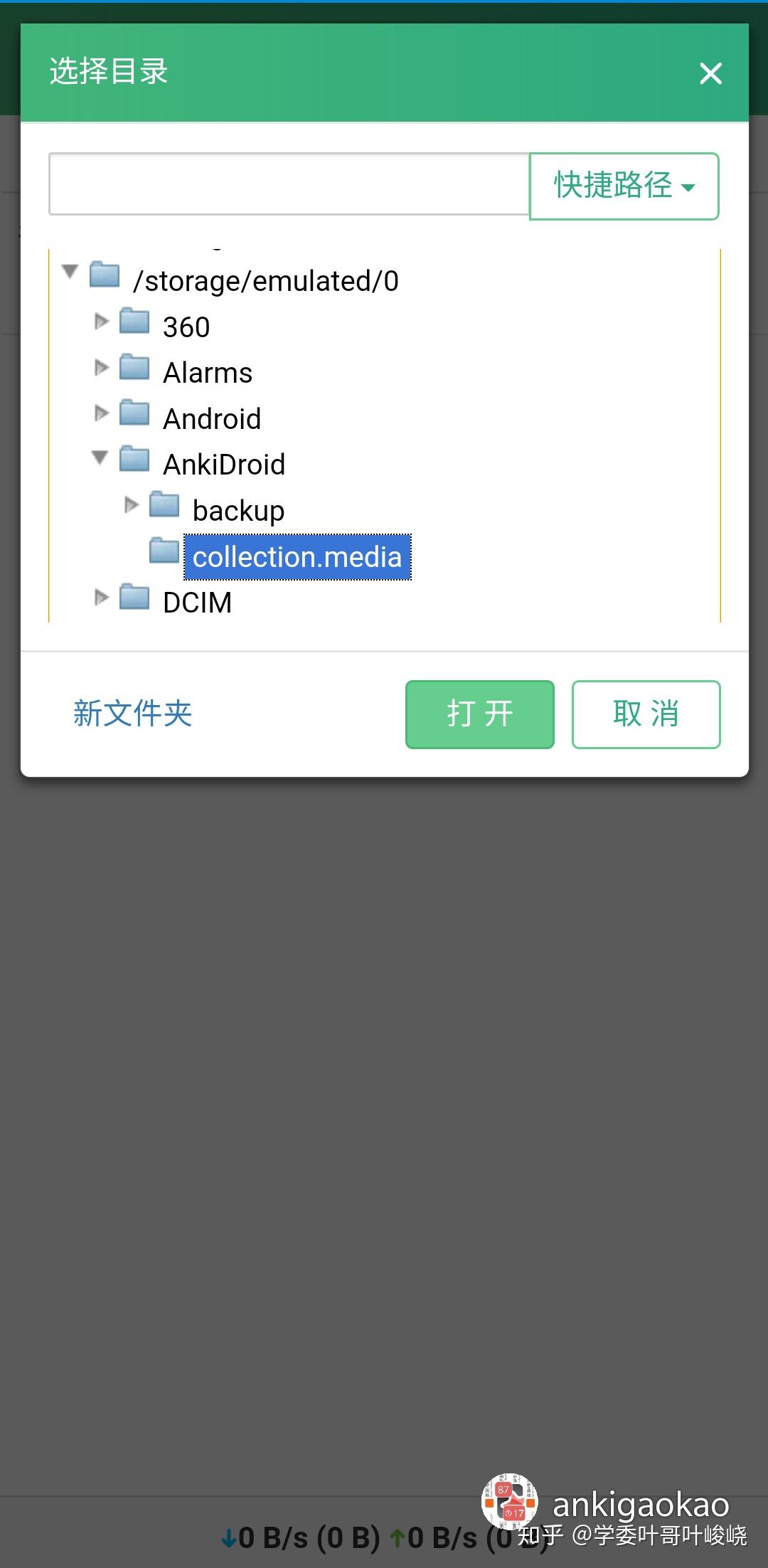Cancel with the 取消 button
Image resolution: width=768 pixels, height=1568 pixels.
pyautogui.click(x=646, y=714)
